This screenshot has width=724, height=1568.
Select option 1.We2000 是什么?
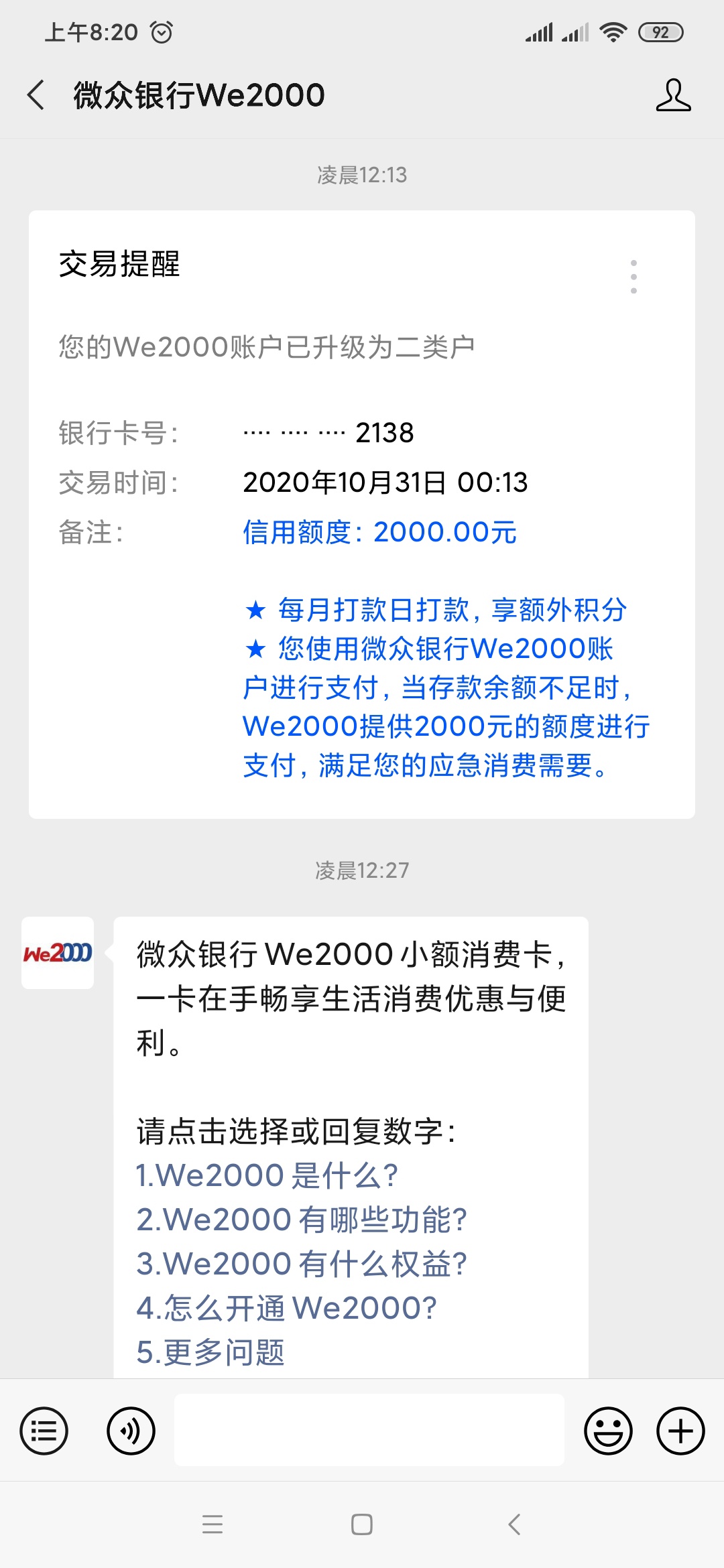(267, 1175)
